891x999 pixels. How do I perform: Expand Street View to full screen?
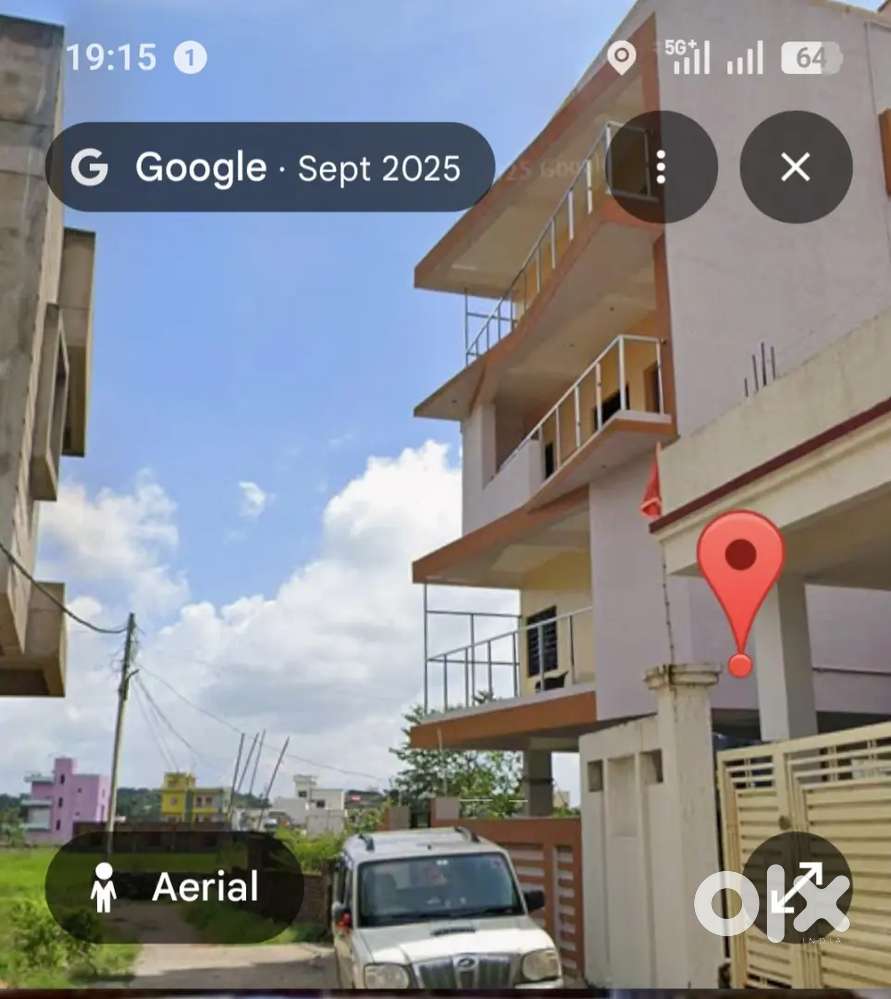(x=797, y=887)
